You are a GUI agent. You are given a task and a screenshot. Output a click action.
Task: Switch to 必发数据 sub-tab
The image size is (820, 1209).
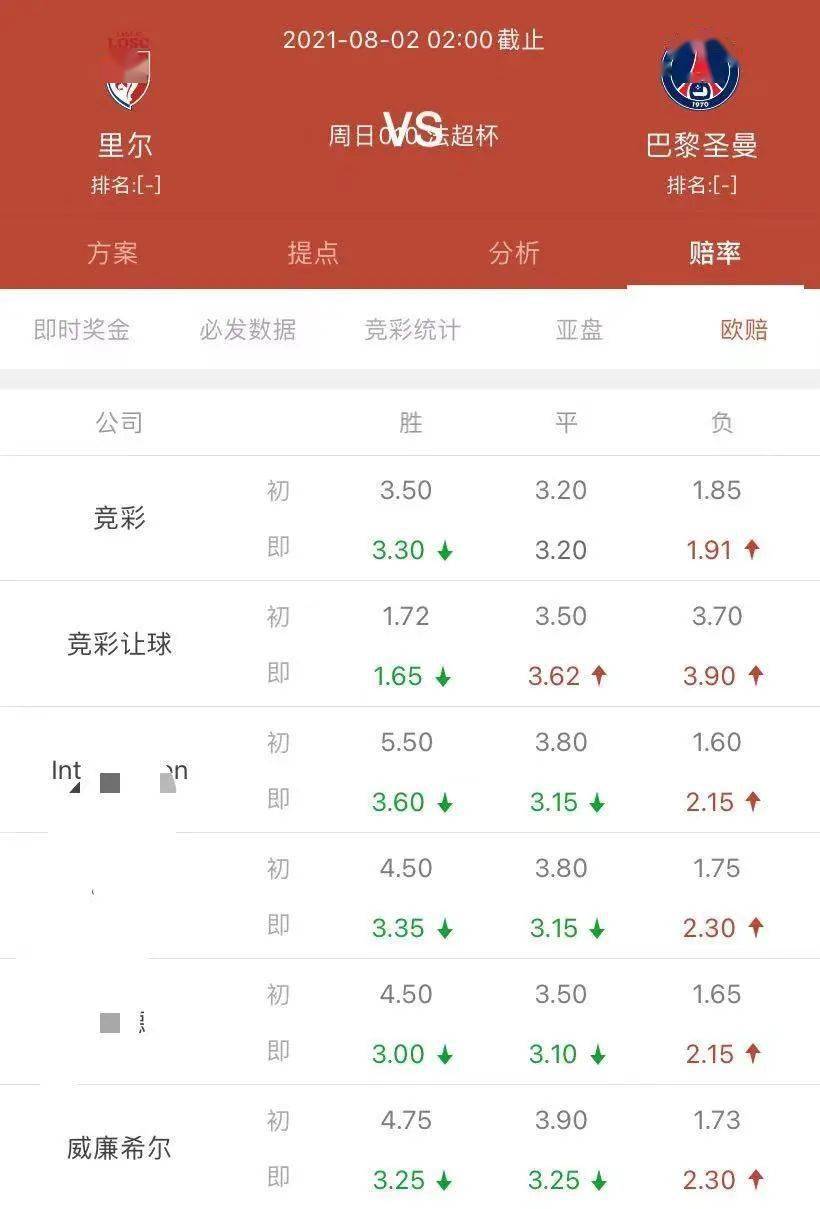(247, 330)
